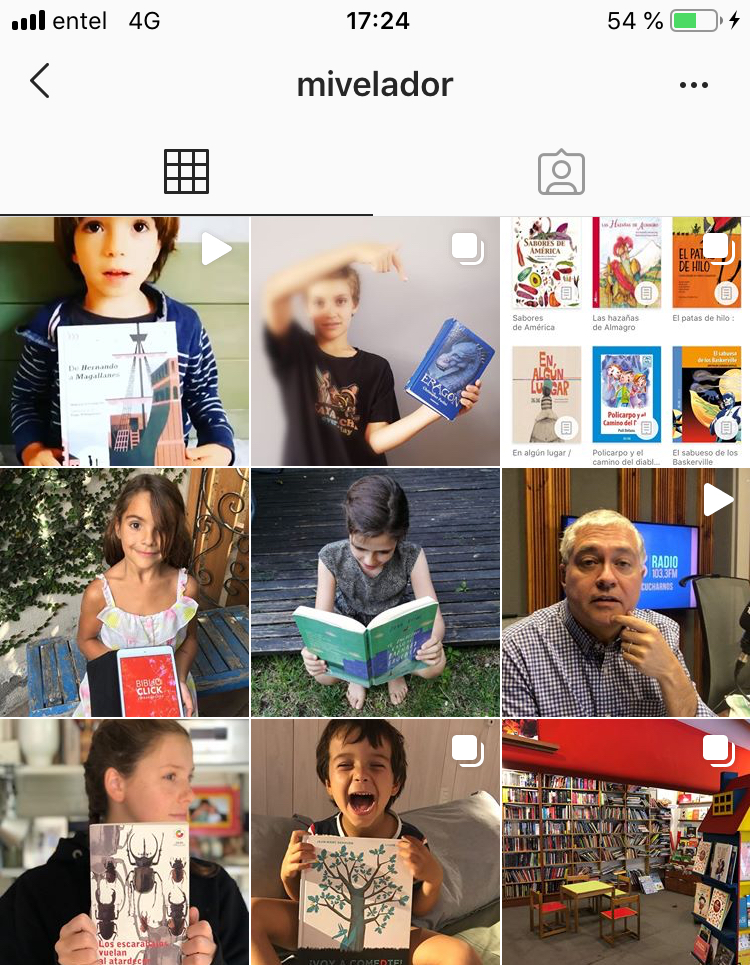This screenshot has height=965, width=750.
Task: Open the post with the beetles book cover
Action: tap(124, 843)
